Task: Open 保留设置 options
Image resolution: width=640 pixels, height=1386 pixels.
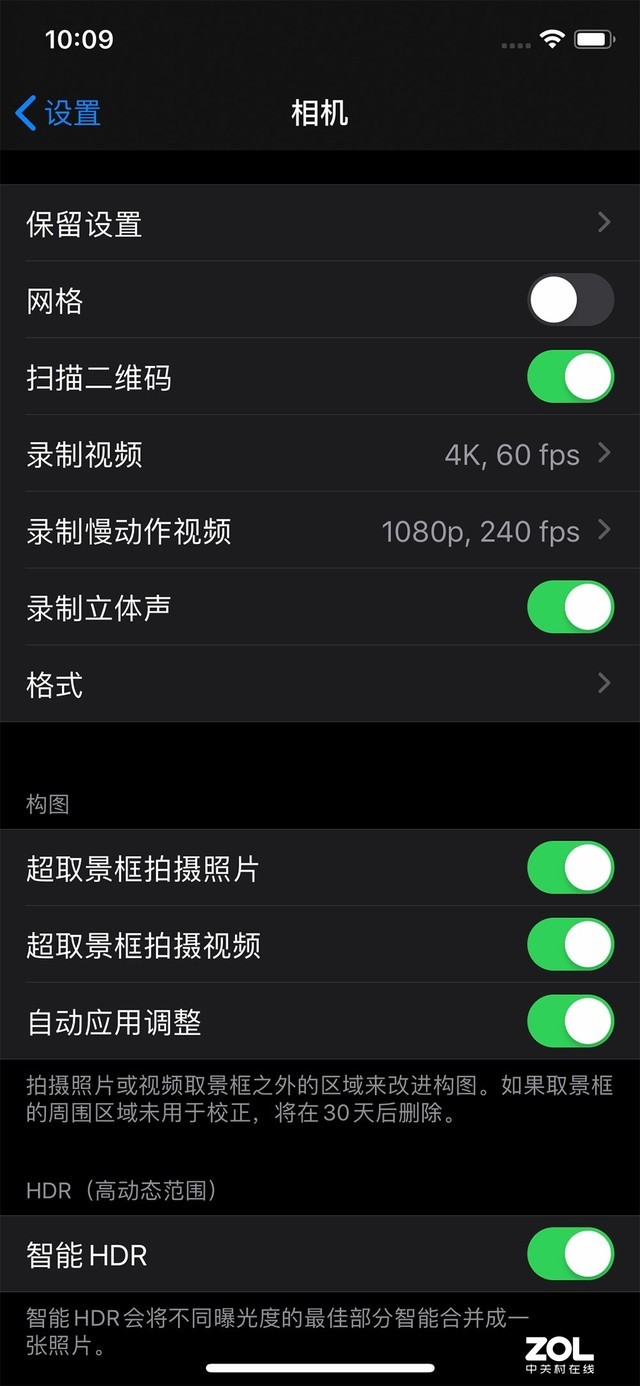Action: coord(320,223)
